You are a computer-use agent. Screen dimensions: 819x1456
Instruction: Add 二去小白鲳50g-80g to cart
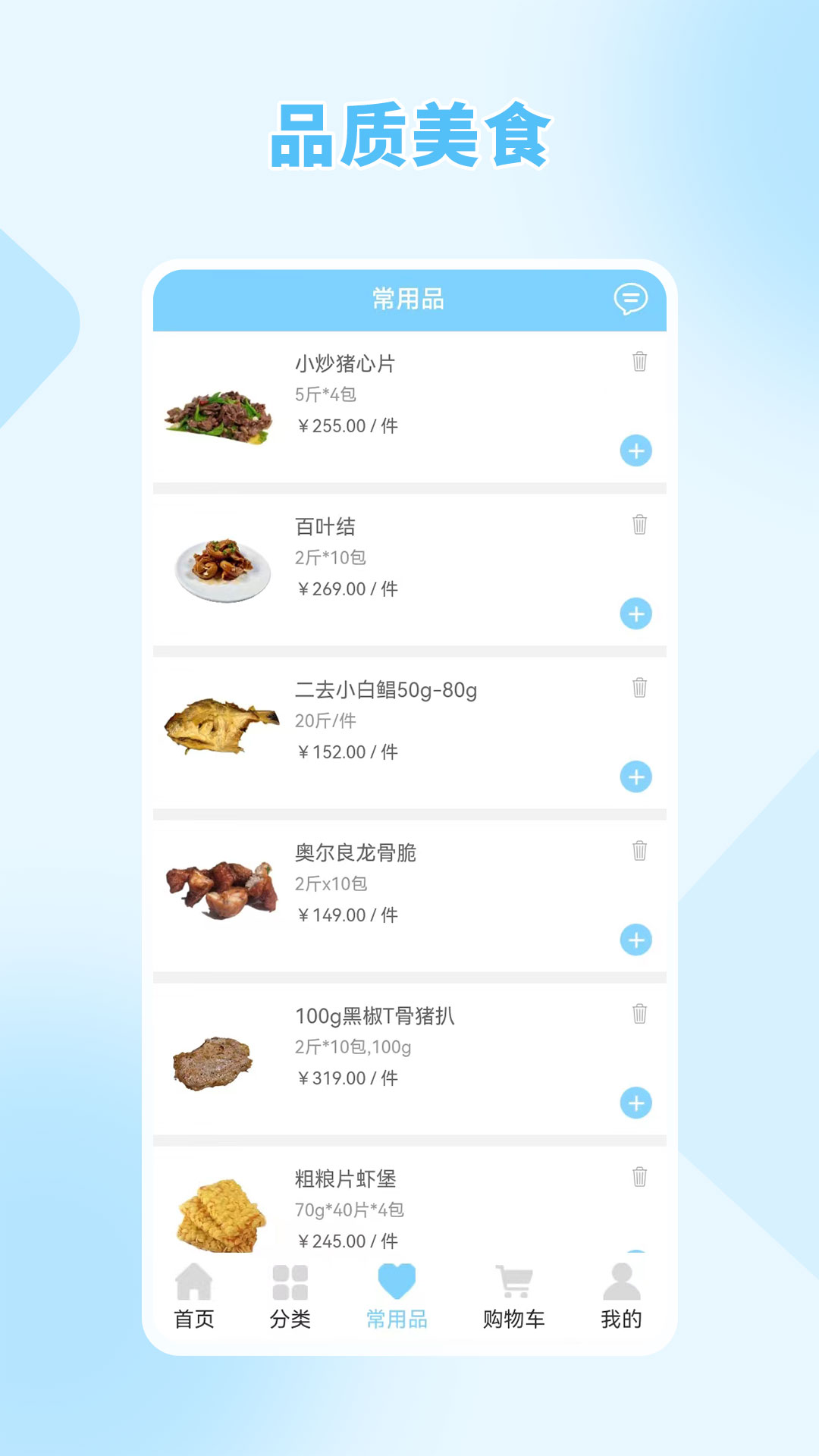tap(635, 776)
